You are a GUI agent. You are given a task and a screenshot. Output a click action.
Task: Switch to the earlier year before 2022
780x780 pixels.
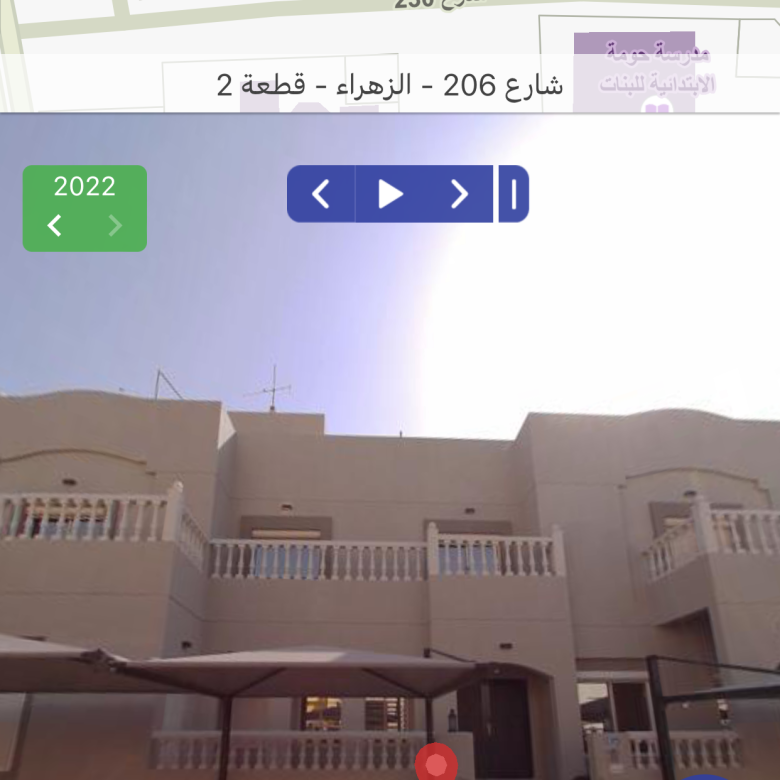55,226
